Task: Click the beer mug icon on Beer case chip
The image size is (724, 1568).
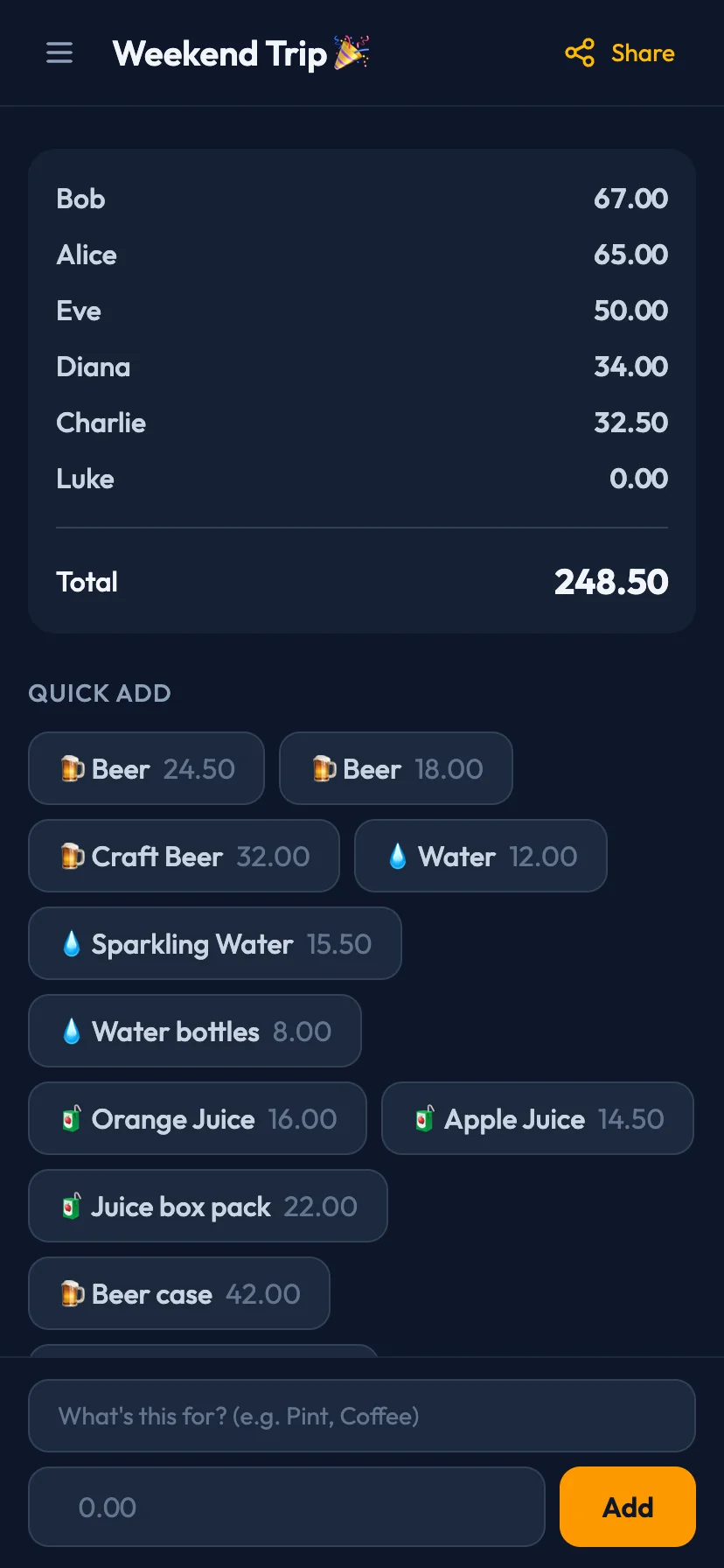Action: 71,1293
